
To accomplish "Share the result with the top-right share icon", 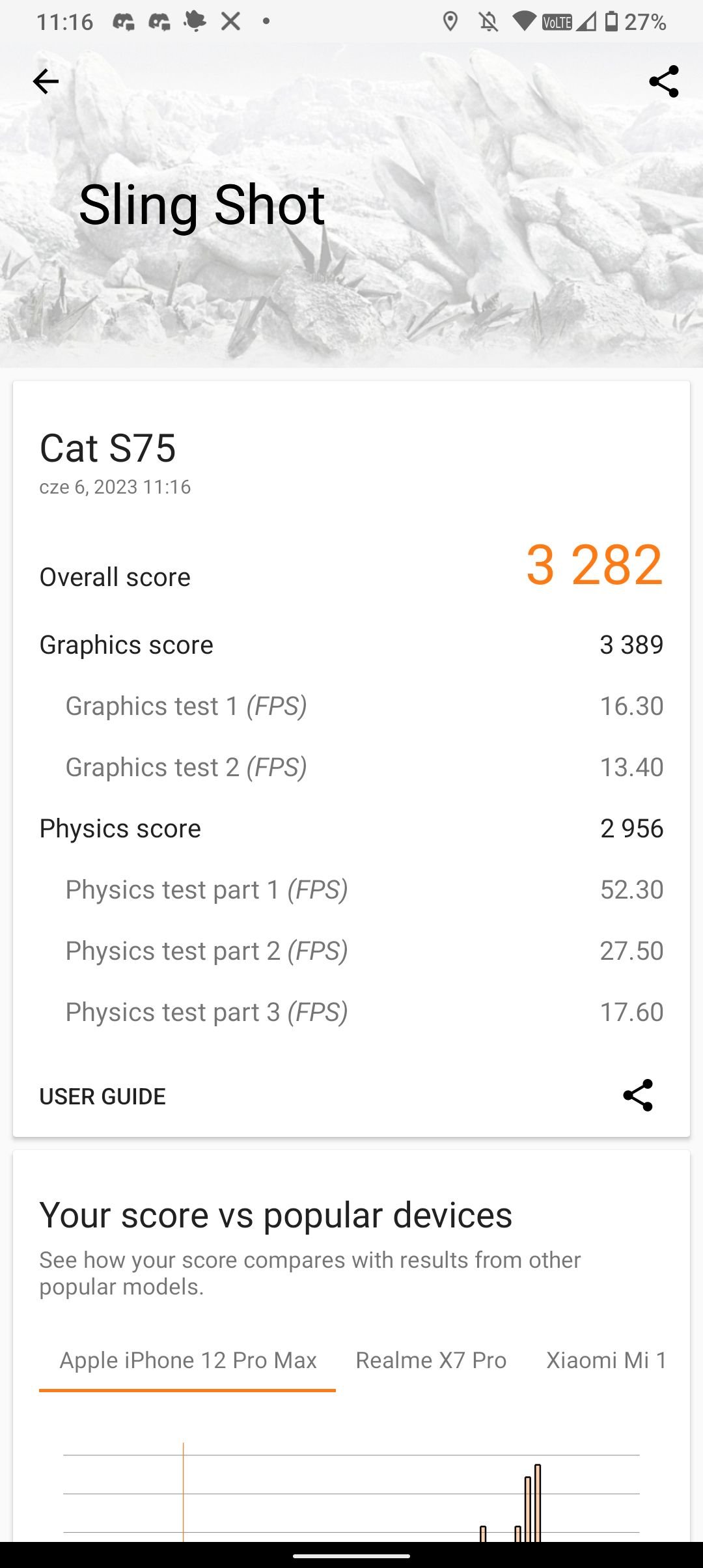I will coord(663,81).
